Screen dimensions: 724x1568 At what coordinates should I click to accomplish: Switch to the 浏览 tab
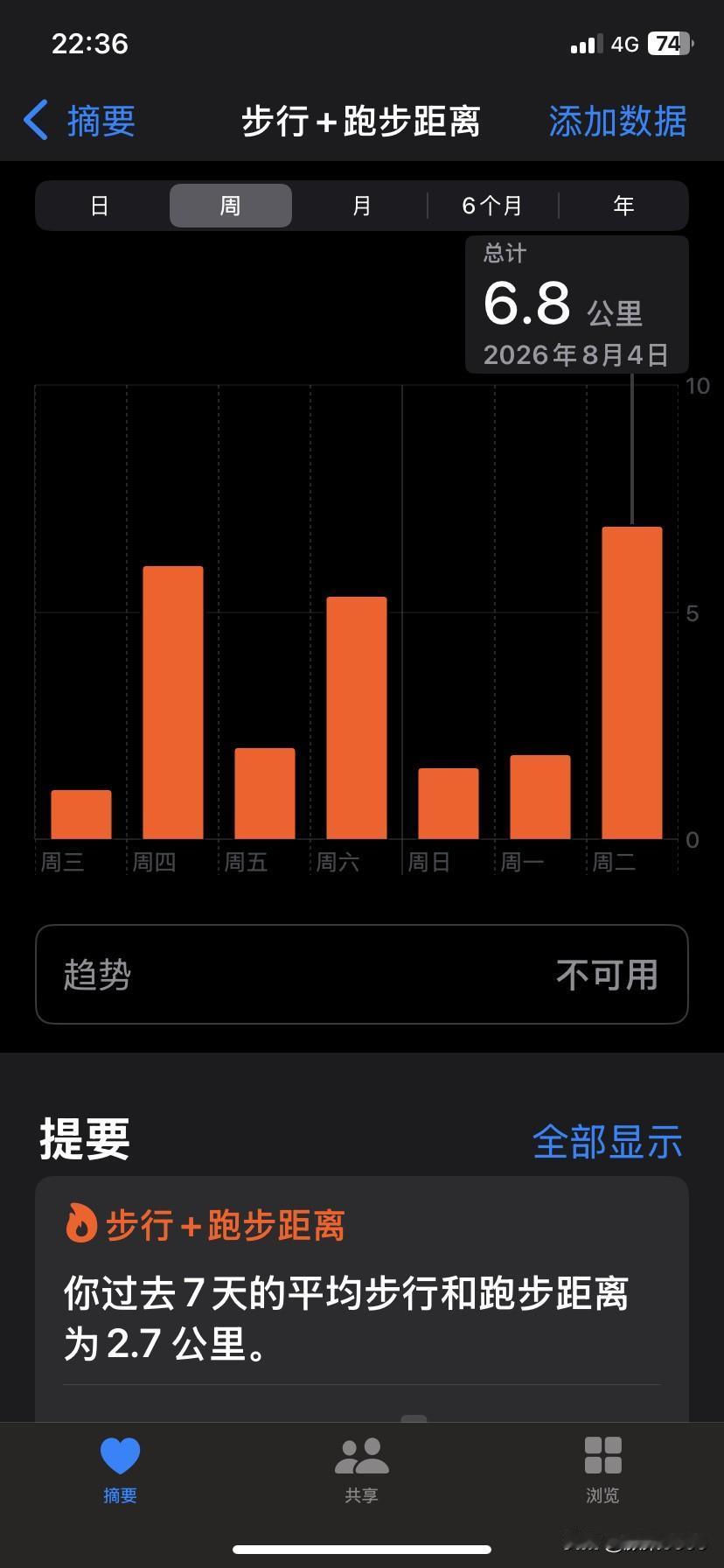pos(602,1471)
